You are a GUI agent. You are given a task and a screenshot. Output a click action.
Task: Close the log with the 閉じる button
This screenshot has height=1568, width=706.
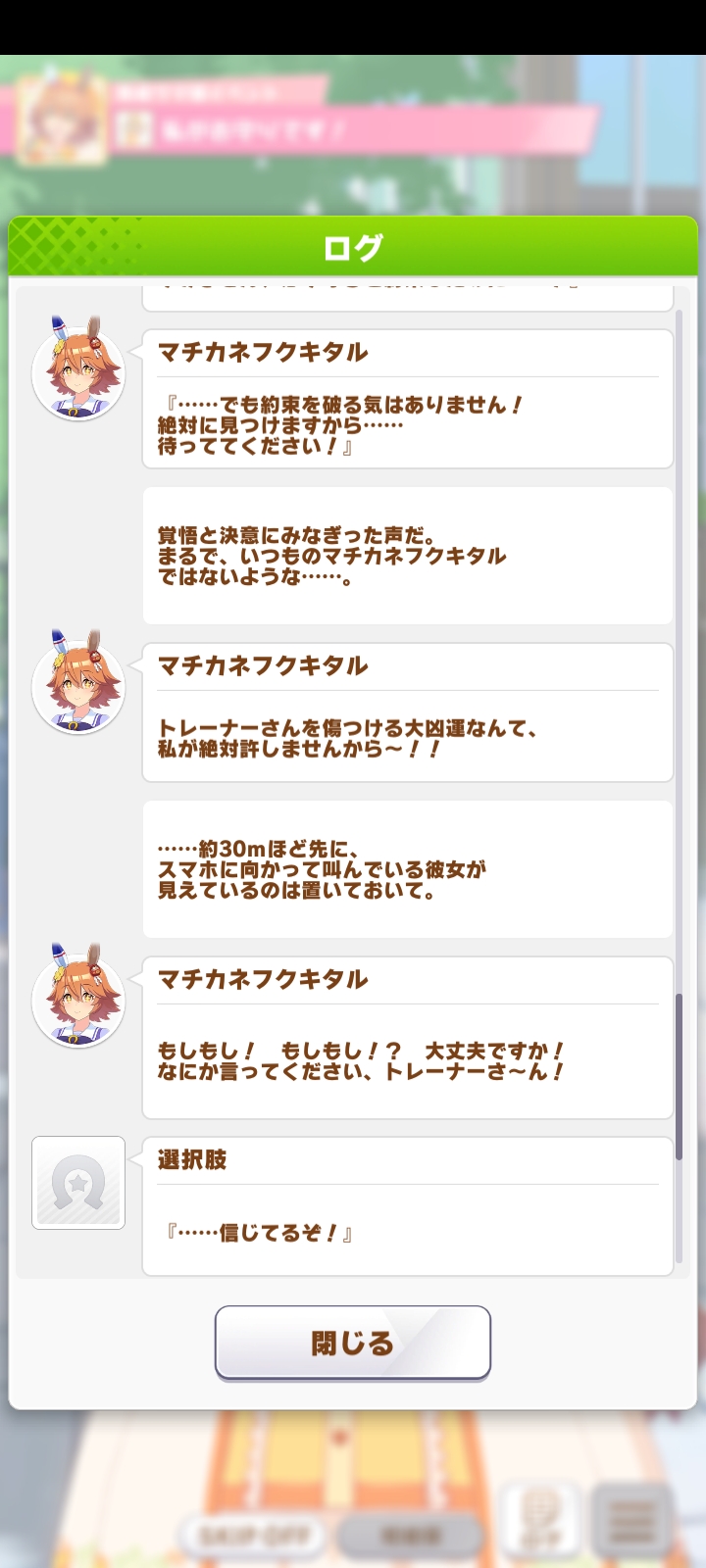point(353,1343)
